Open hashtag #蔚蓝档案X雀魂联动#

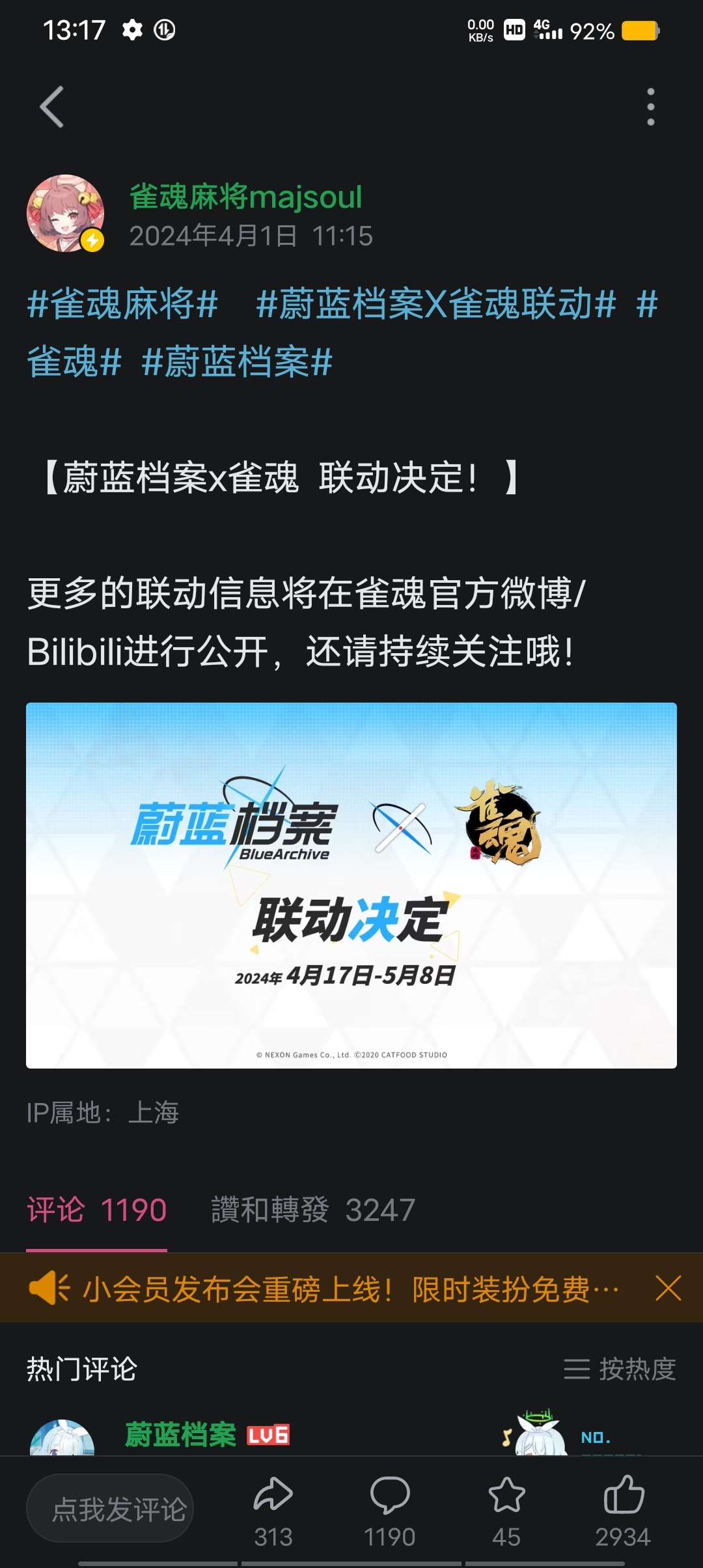(x=435, y=304)
